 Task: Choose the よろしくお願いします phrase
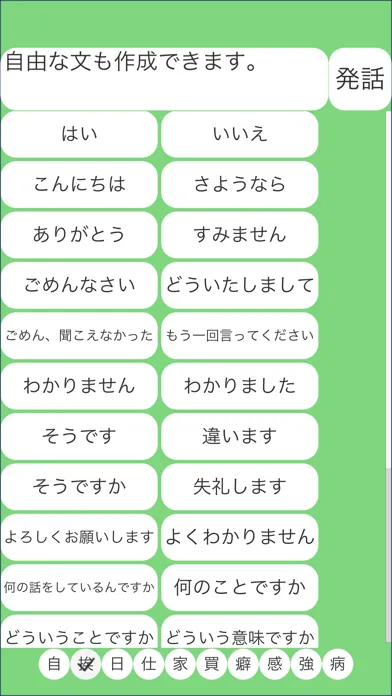(x=79, y=537)
